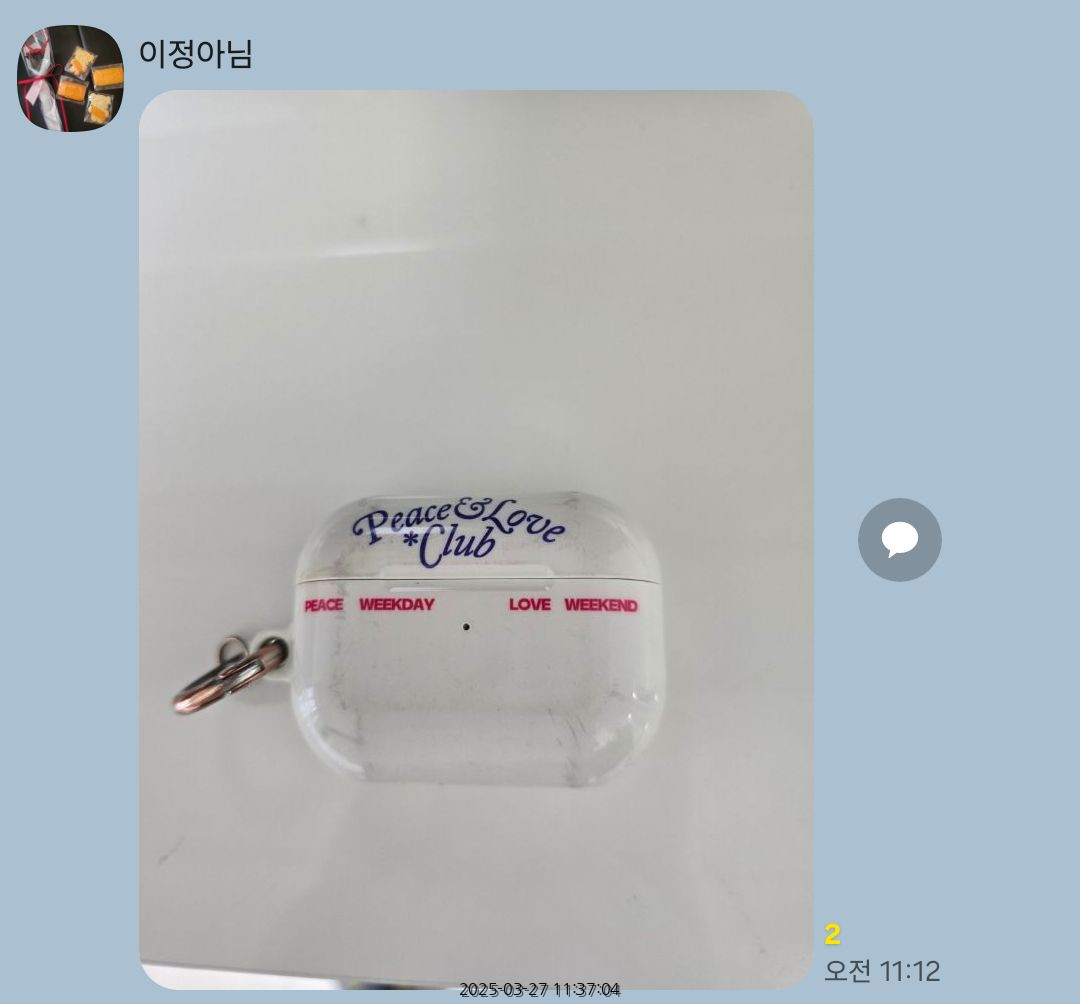
Task: Open the AirPods case photo message
Action: (476, 540)
